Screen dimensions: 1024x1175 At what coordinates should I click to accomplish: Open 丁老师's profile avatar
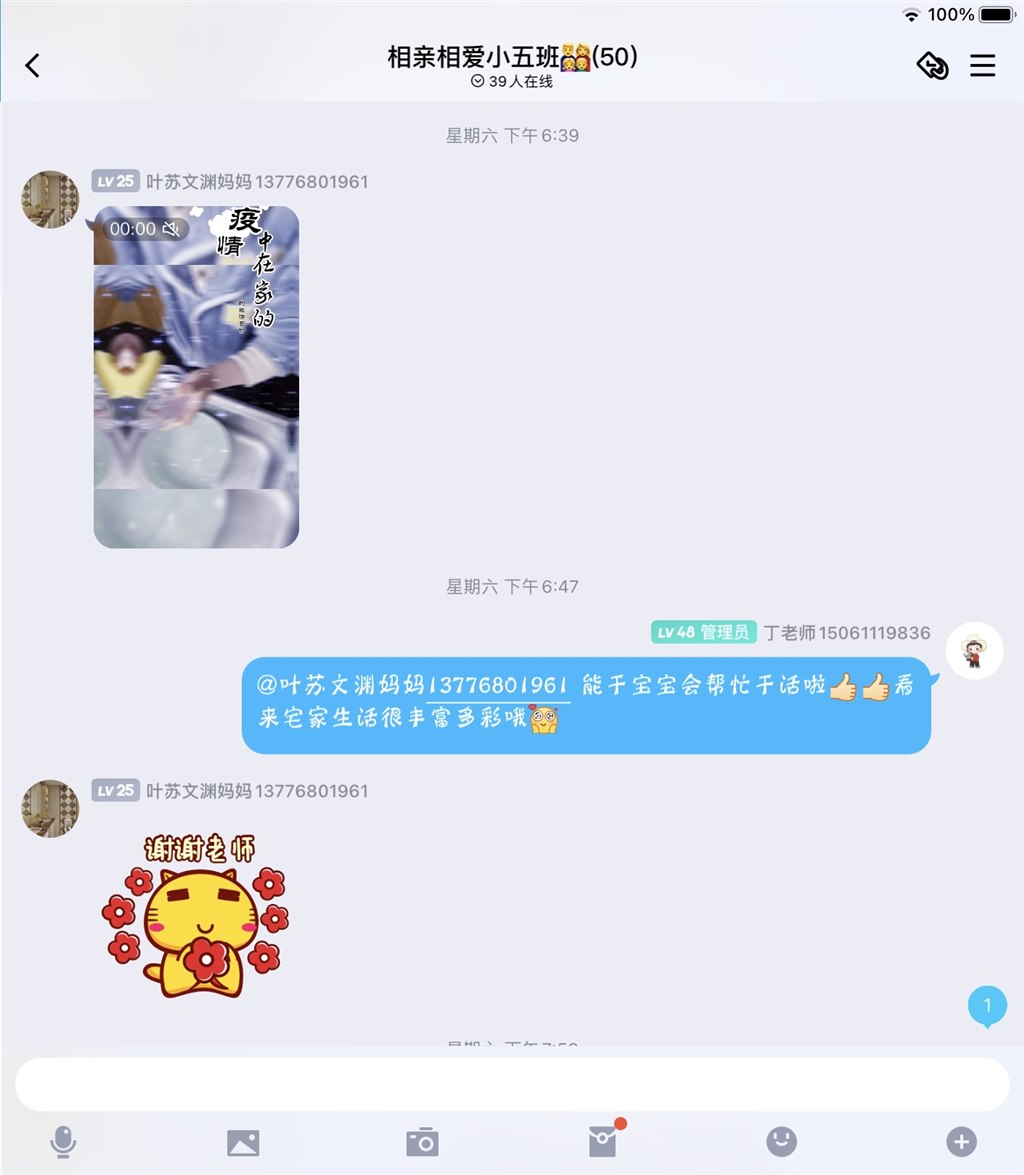(x=974, y=651)
